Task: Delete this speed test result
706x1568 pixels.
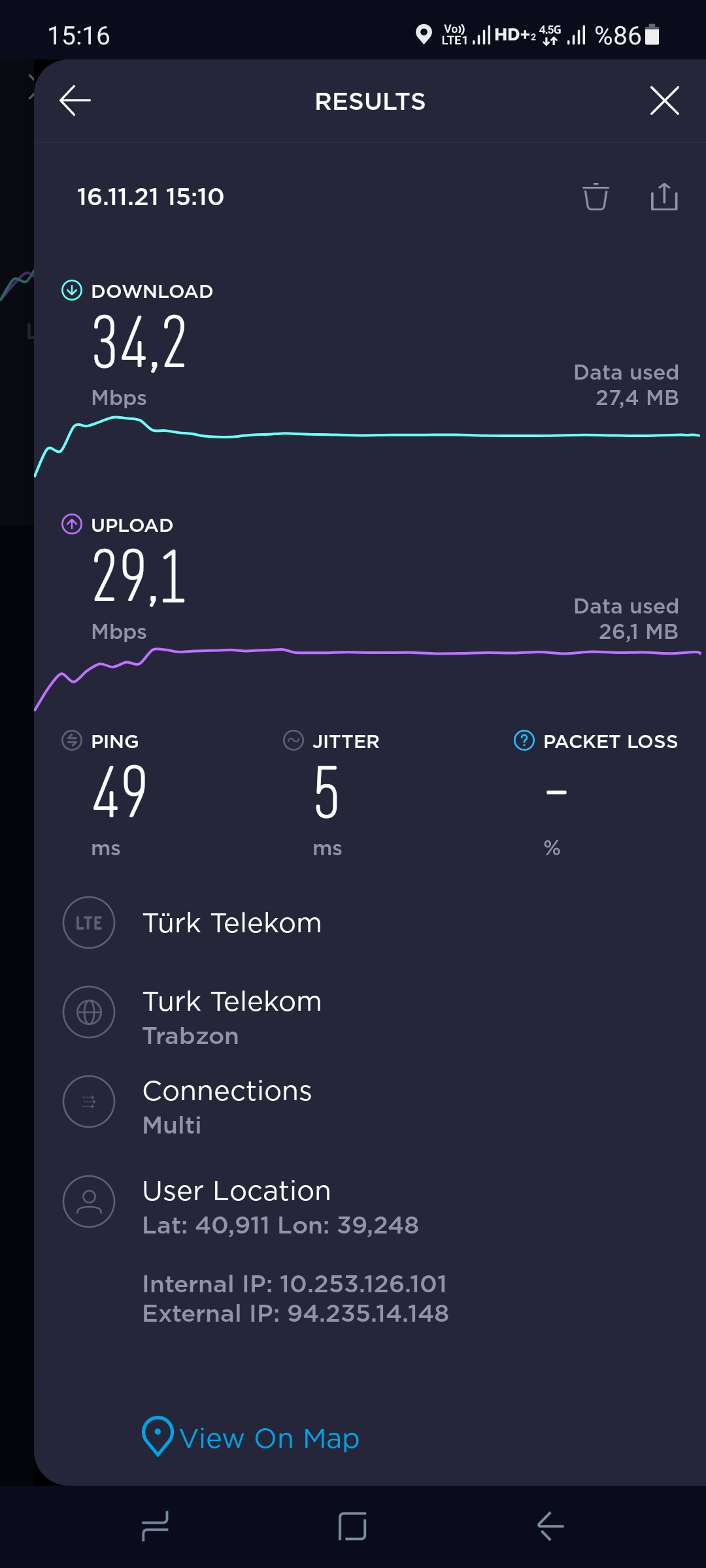Action: [x=596, y=197]
